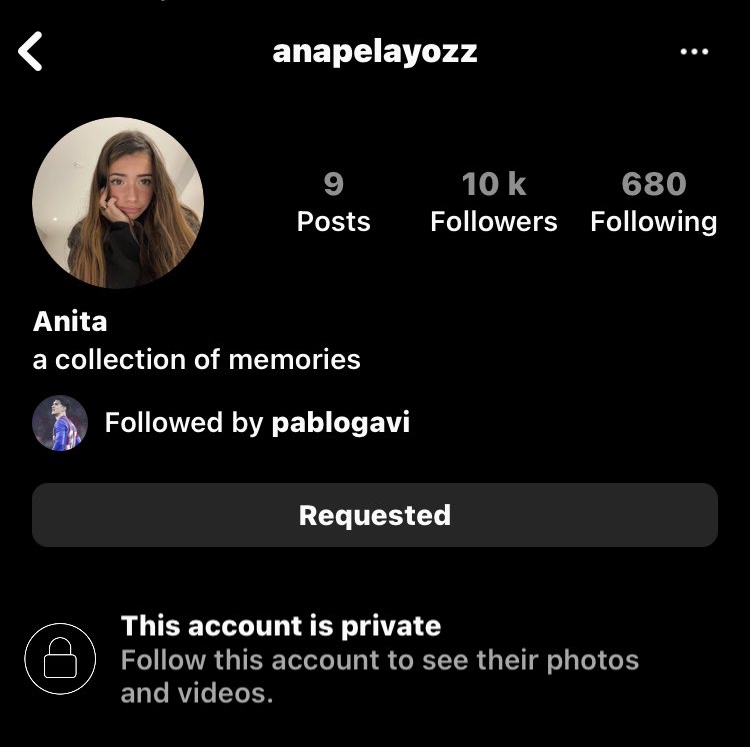
Task: Open the 680 Following list
Action: [x=653, y=202]
